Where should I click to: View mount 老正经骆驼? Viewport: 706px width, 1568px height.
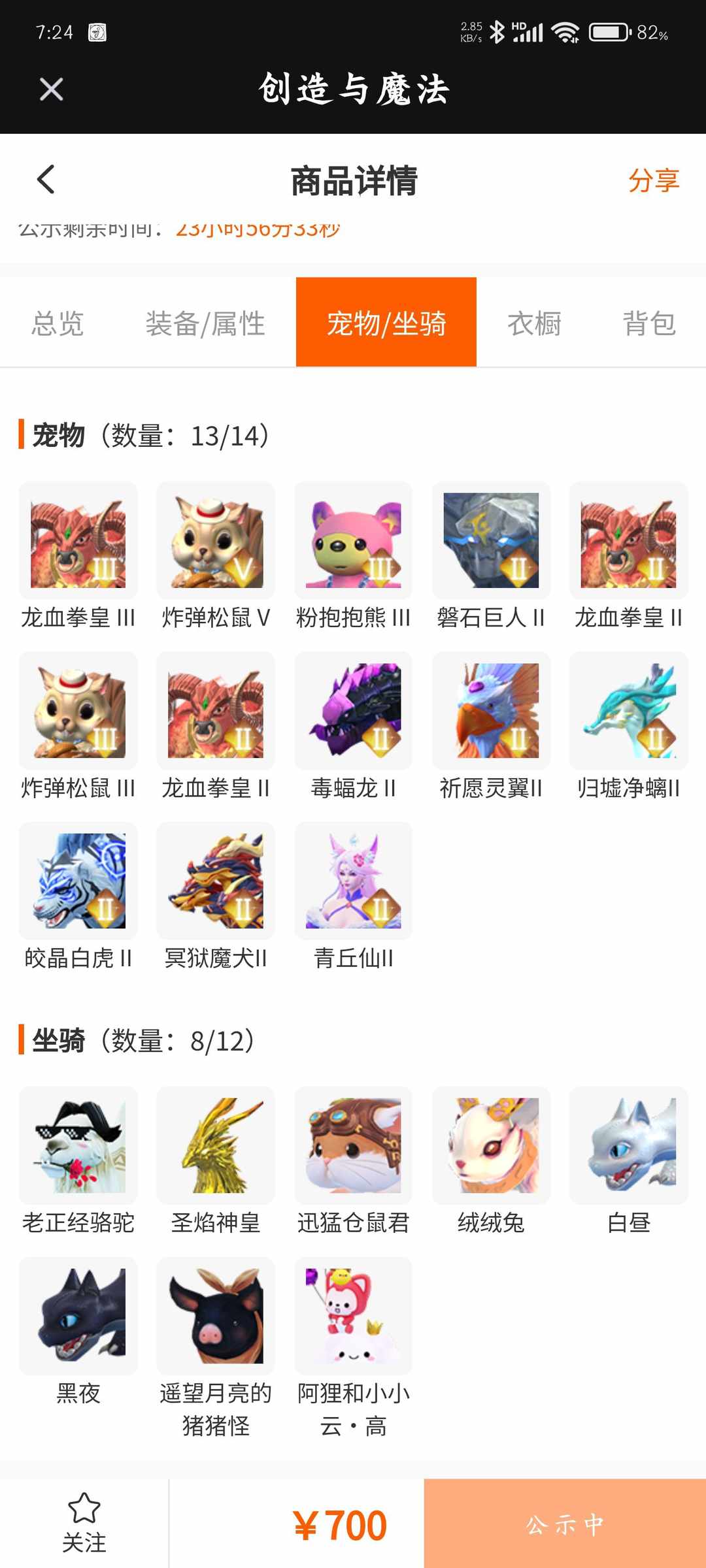tap(78, 1146)
